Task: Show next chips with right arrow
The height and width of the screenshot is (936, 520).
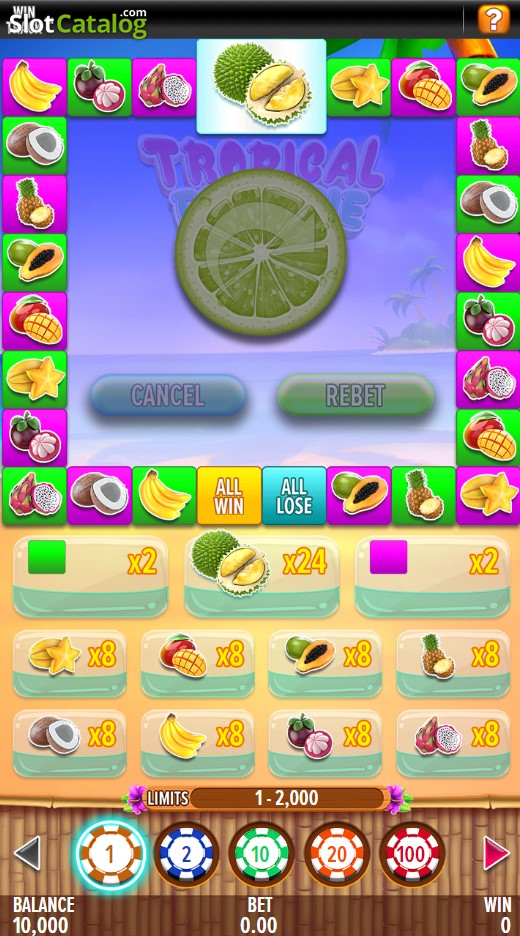Action: [x=496, y=854]
